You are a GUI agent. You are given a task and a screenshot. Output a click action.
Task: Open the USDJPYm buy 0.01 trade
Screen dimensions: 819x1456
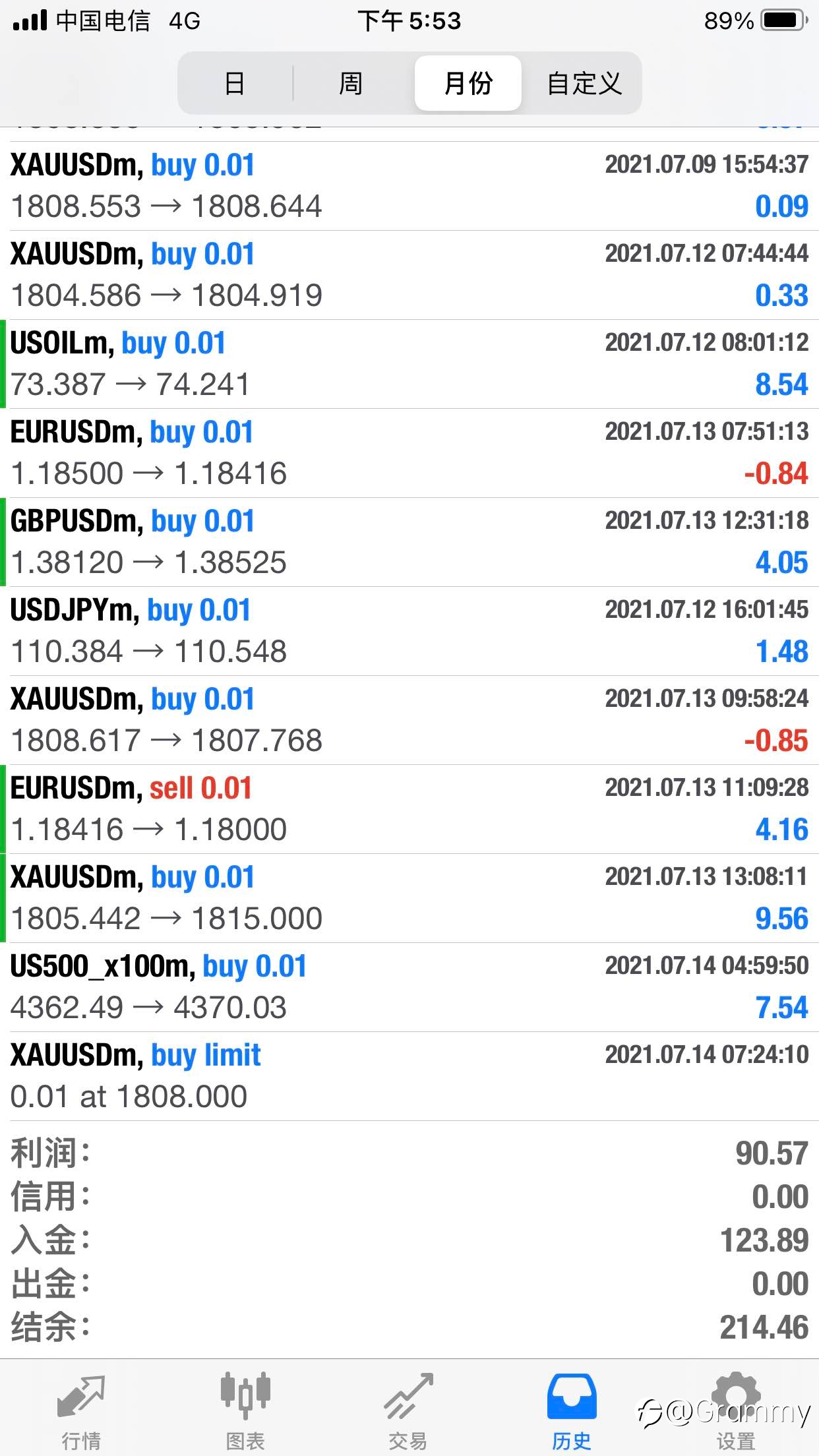[409, 631]
